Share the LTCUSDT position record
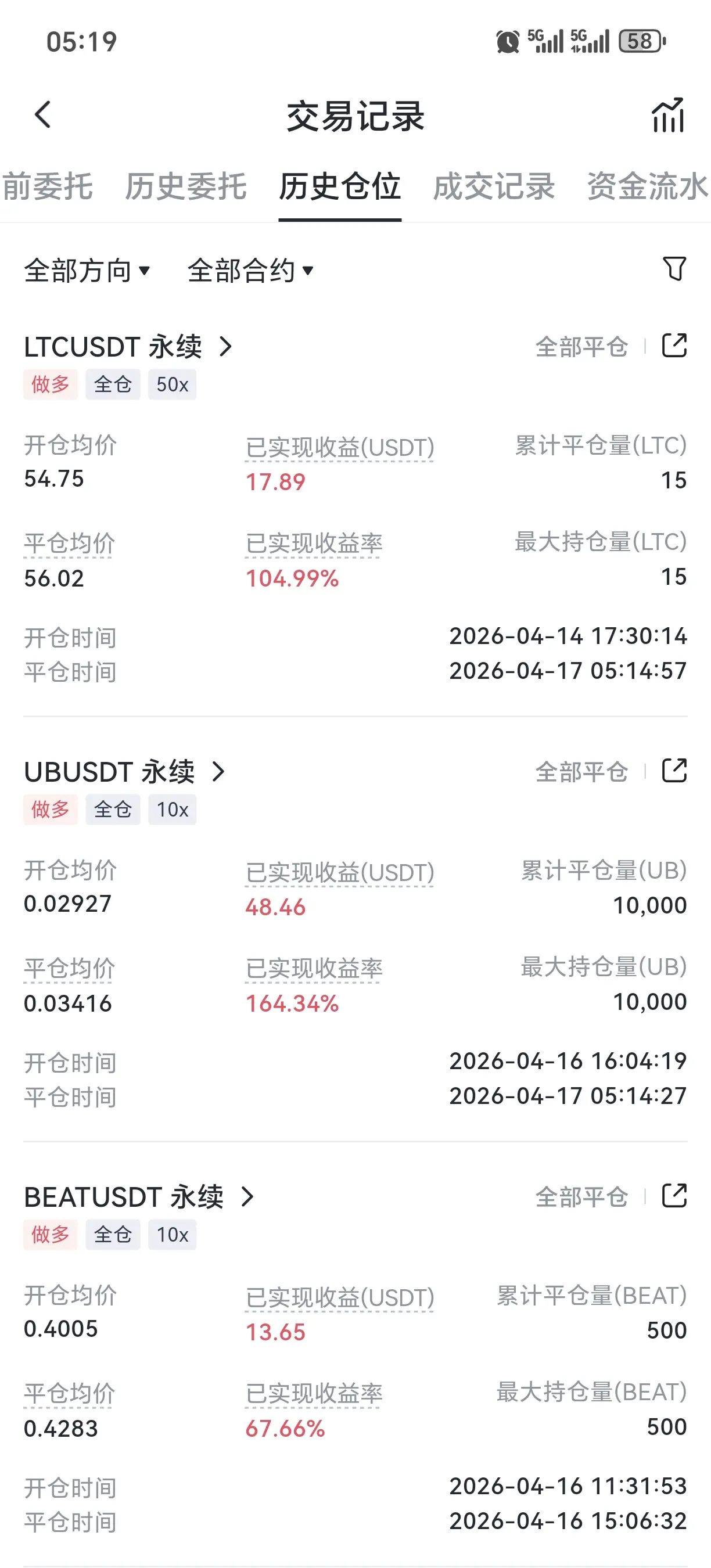 click(674, 346)
